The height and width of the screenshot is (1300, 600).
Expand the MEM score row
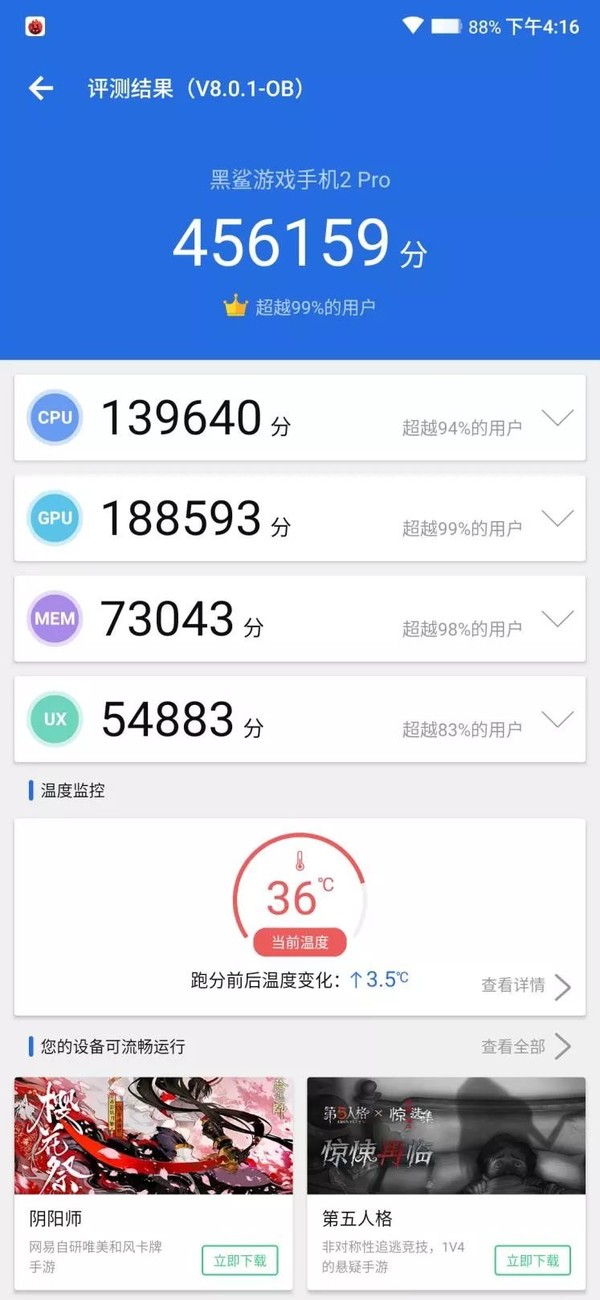click(x=557, y=619)
